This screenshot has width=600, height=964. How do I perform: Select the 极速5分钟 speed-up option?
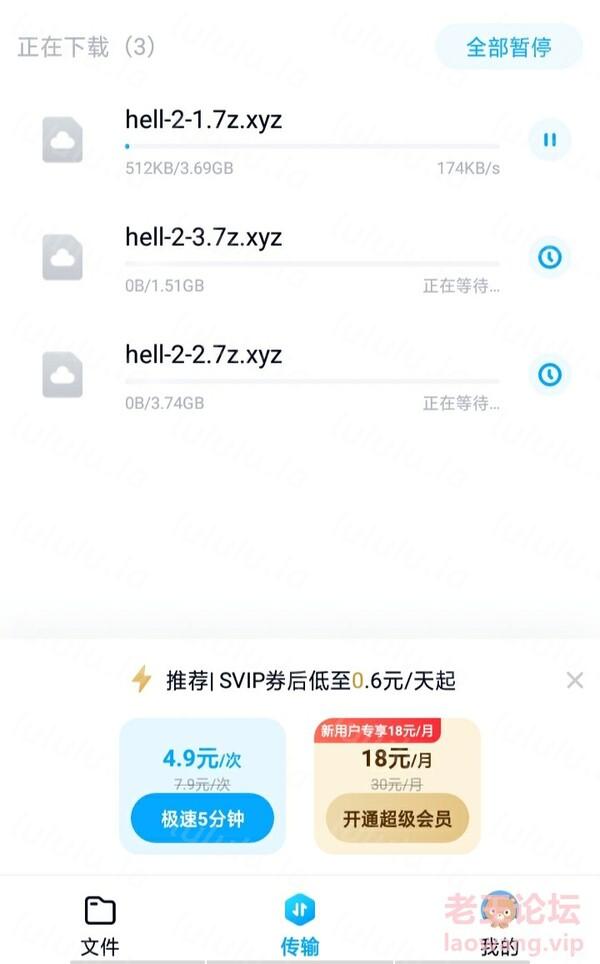coord(202,819)
